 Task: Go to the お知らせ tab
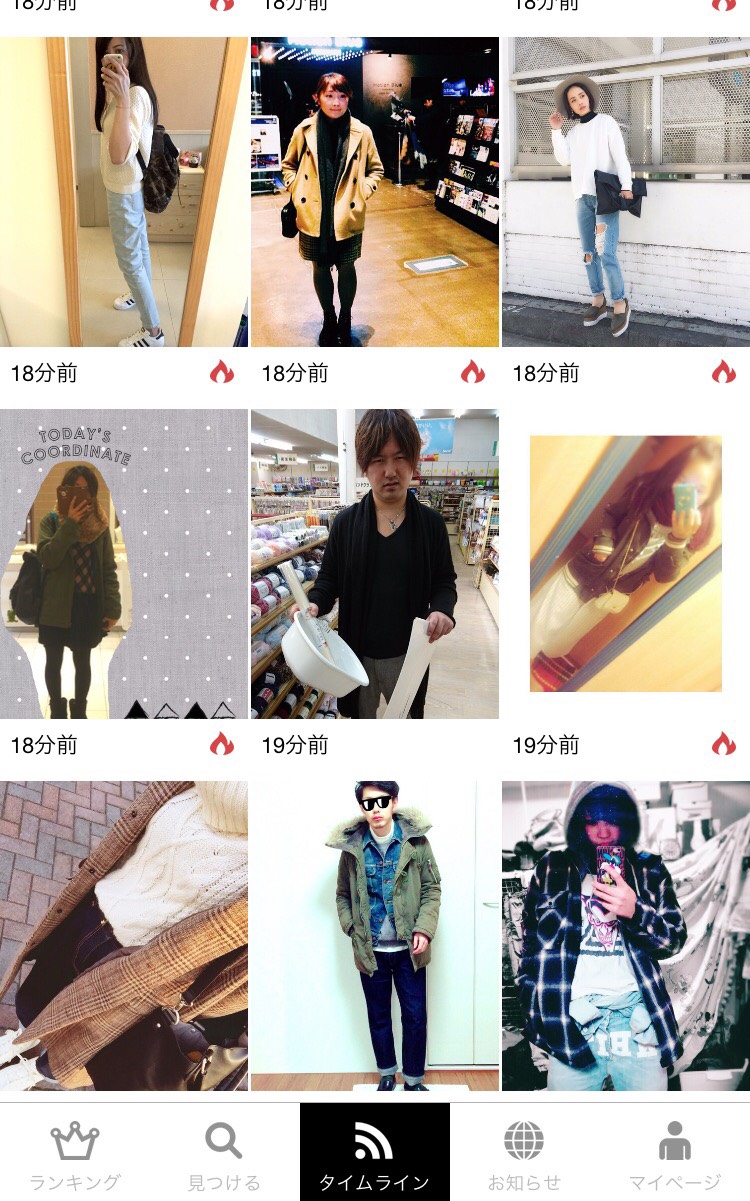(524, 1153)
